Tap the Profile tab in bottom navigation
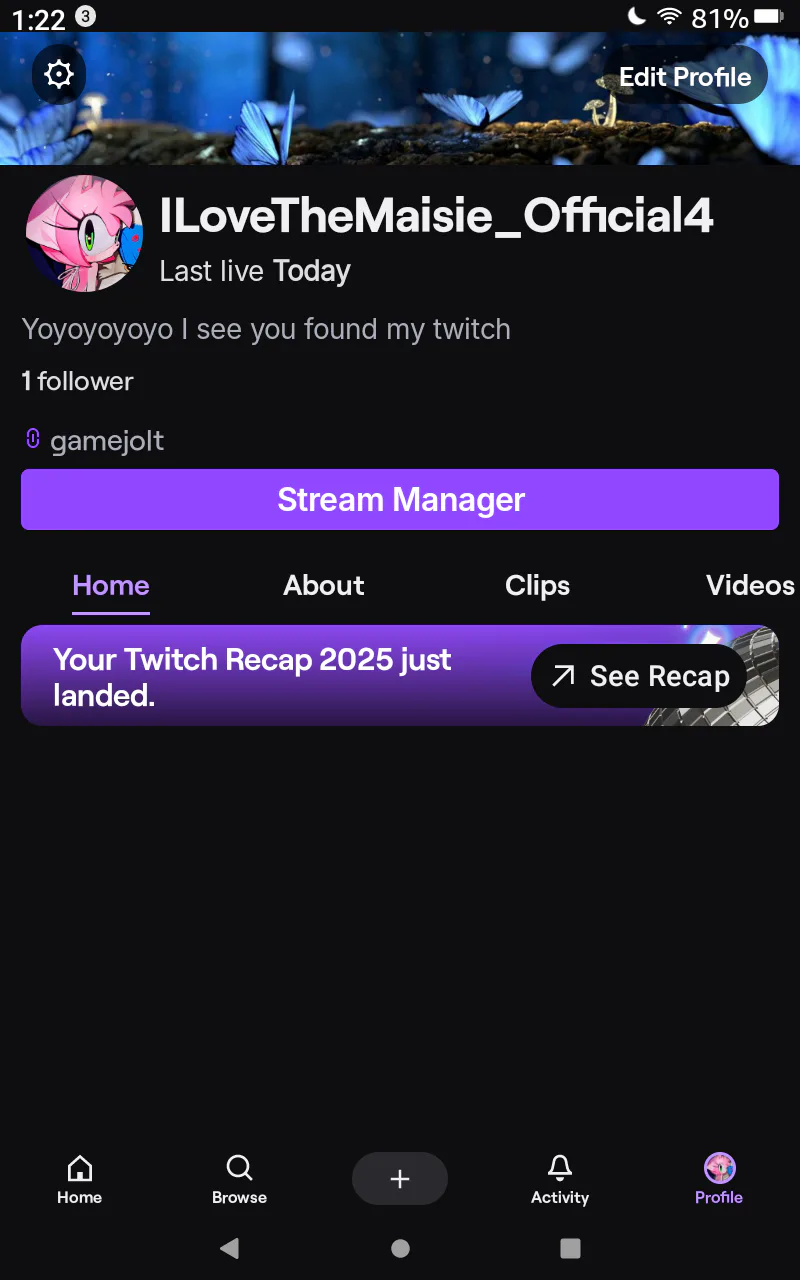This screenshot has height=1280, width=800. [x=719, y=1180]
